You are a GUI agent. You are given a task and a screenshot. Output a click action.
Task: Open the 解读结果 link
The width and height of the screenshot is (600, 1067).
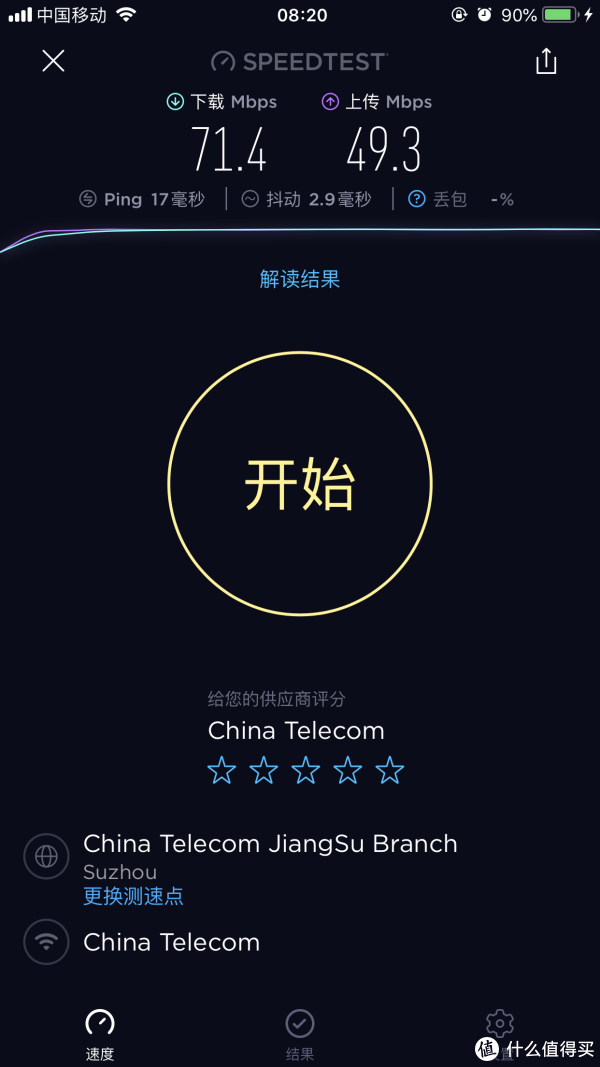pyautogui.click(x=299, y=279)
